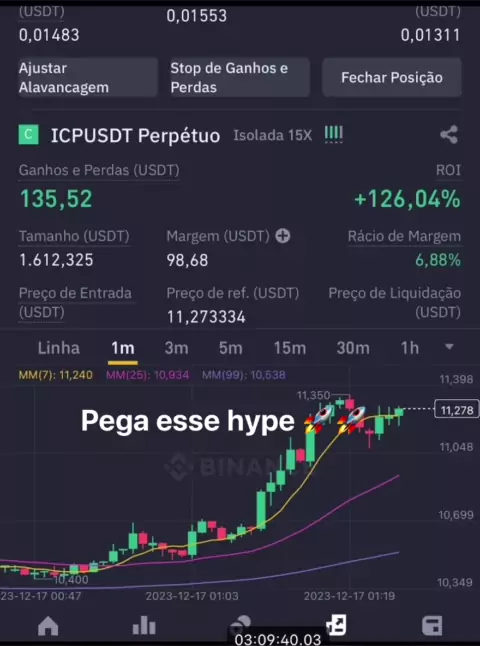Choose the 15m chart interval

pos(290,349)
